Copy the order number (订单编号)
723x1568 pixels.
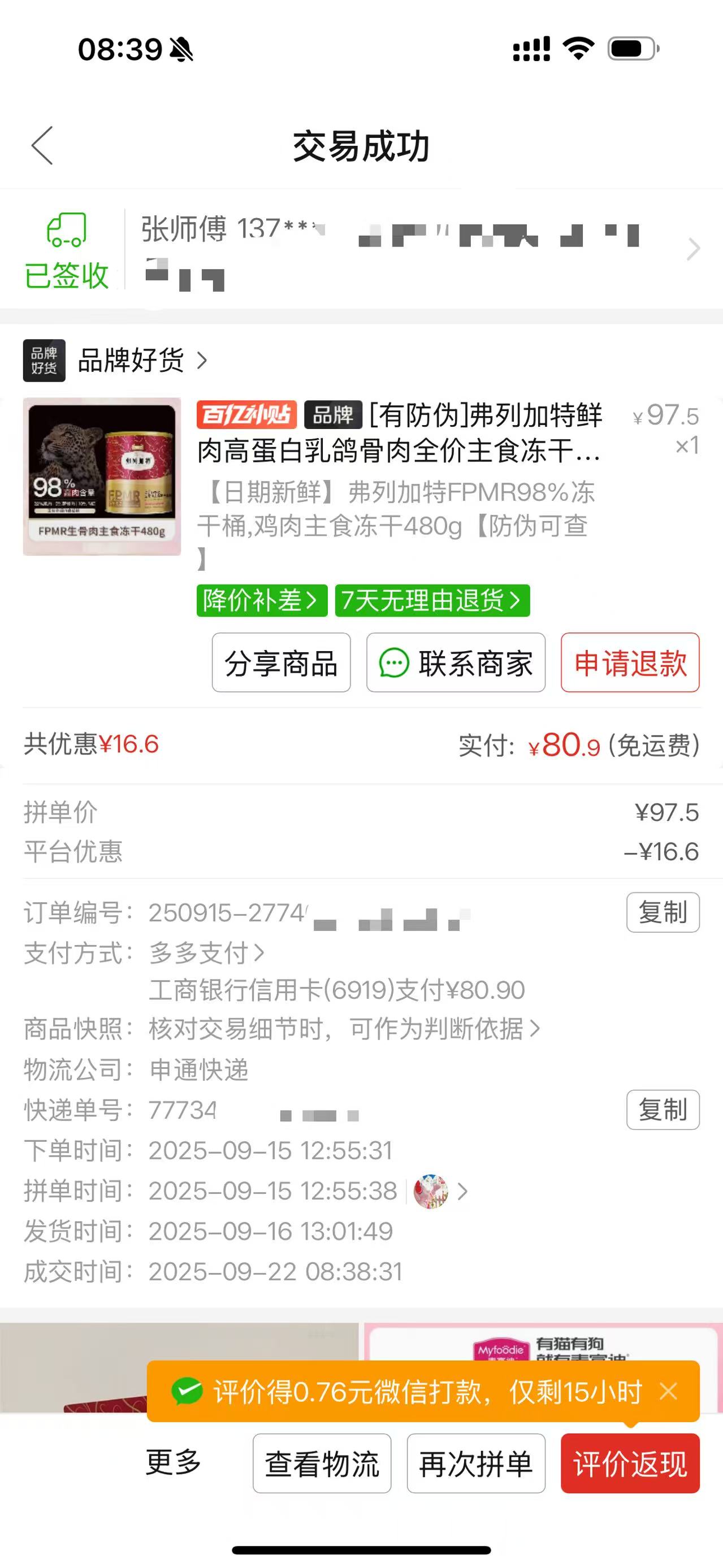point(663,912)
